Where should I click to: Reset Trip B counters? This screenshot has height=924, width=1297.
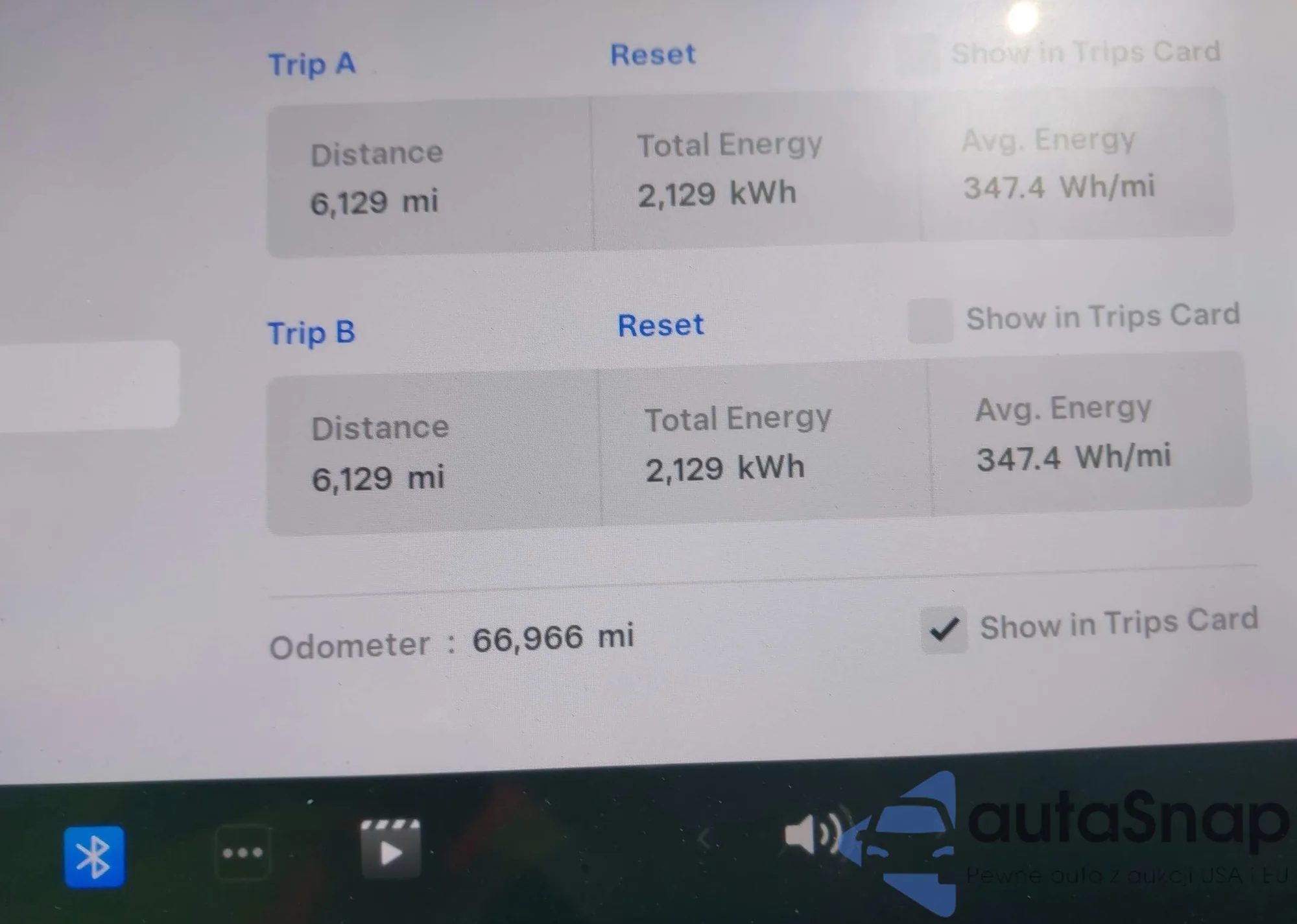click(x=660, y=325)
